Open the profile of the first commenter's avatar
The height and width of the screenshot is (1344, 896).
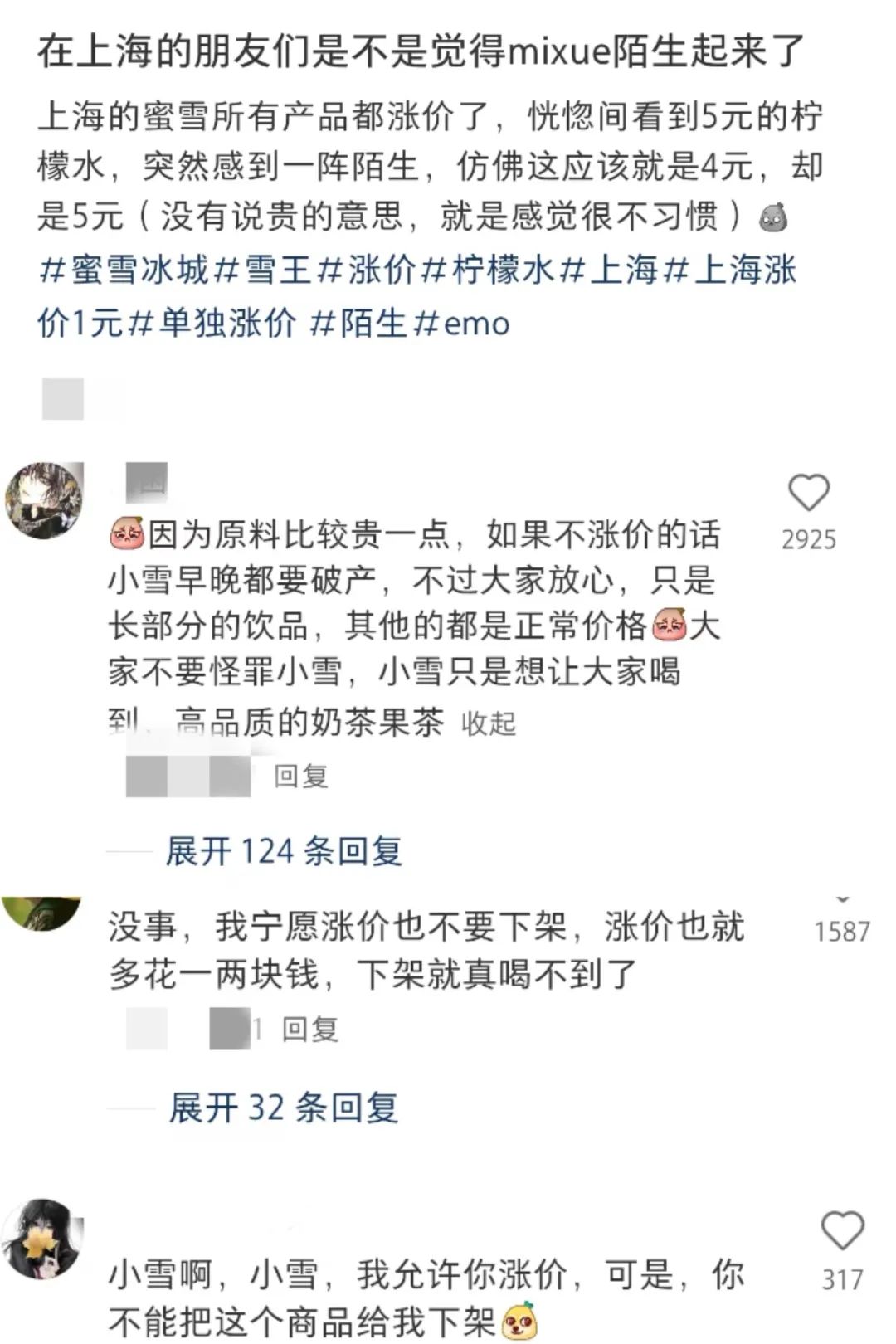click(x=44, y=500)
